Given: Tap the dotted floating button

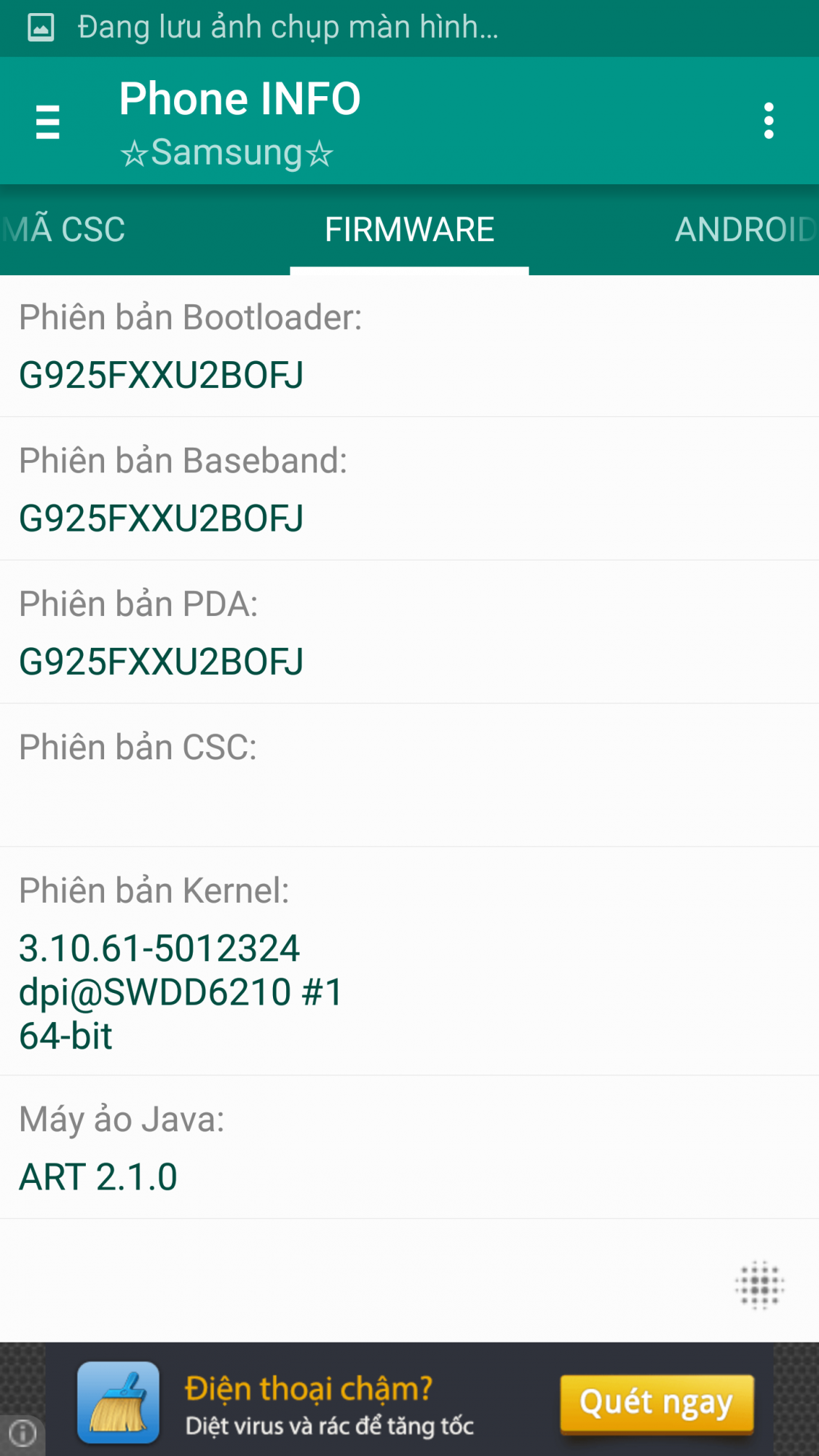Looking at the screenshot, I should [760, 1285].
